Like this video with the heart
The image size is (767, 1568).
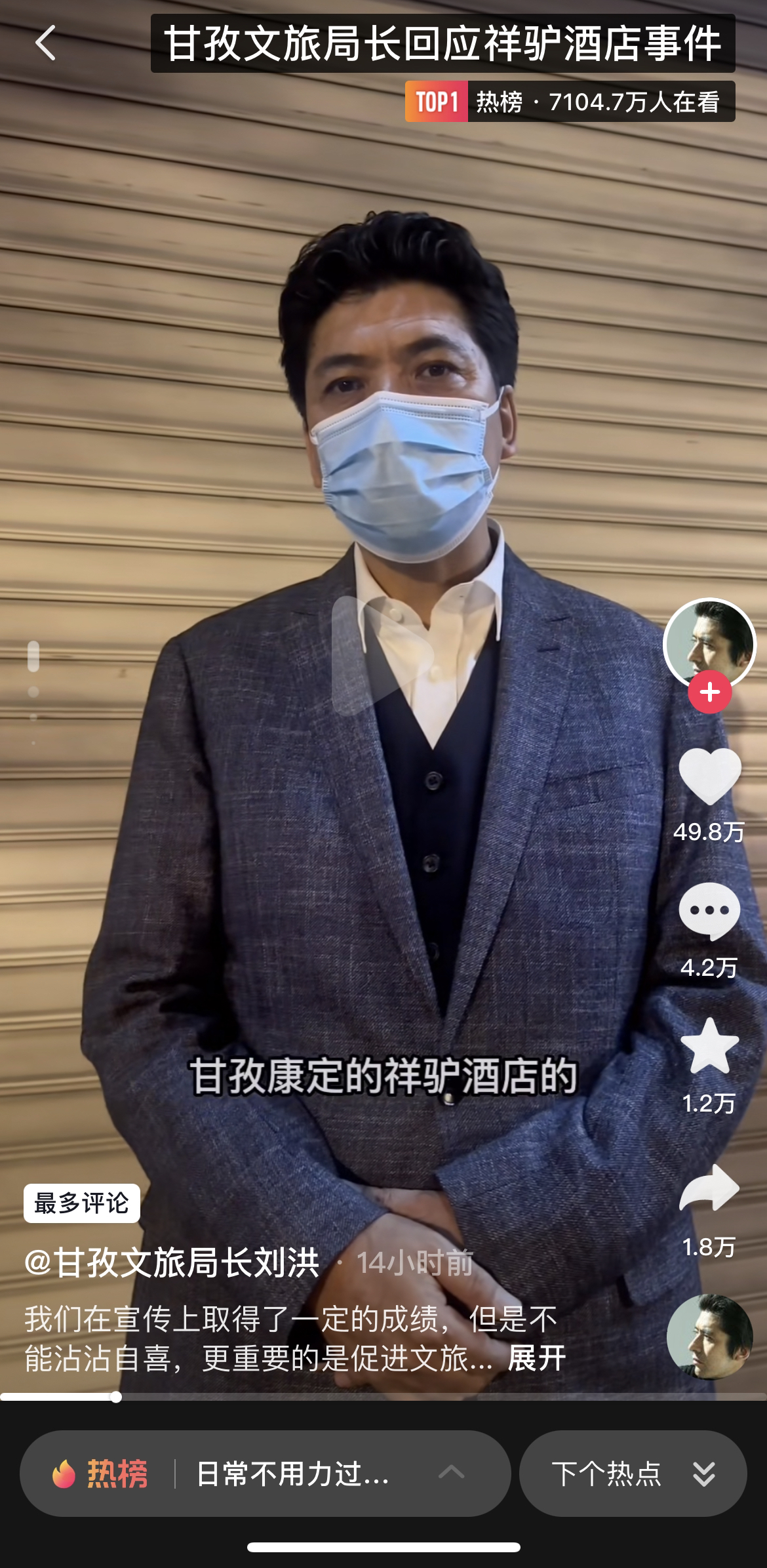pyautogui.click(x=709, y=776)
